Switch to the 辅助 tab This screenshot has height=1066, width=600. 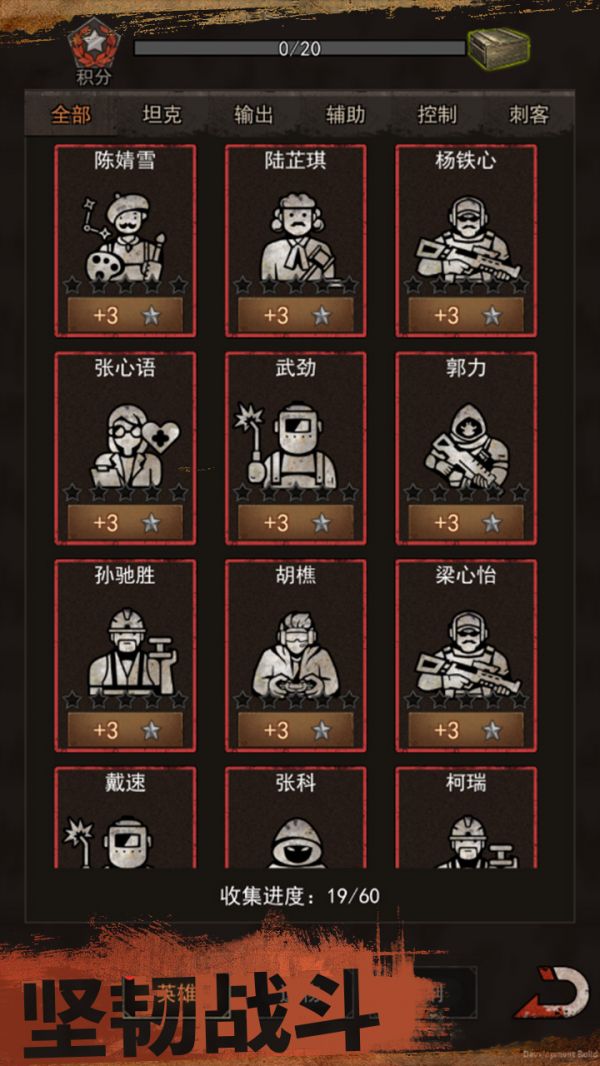[346, 115]
